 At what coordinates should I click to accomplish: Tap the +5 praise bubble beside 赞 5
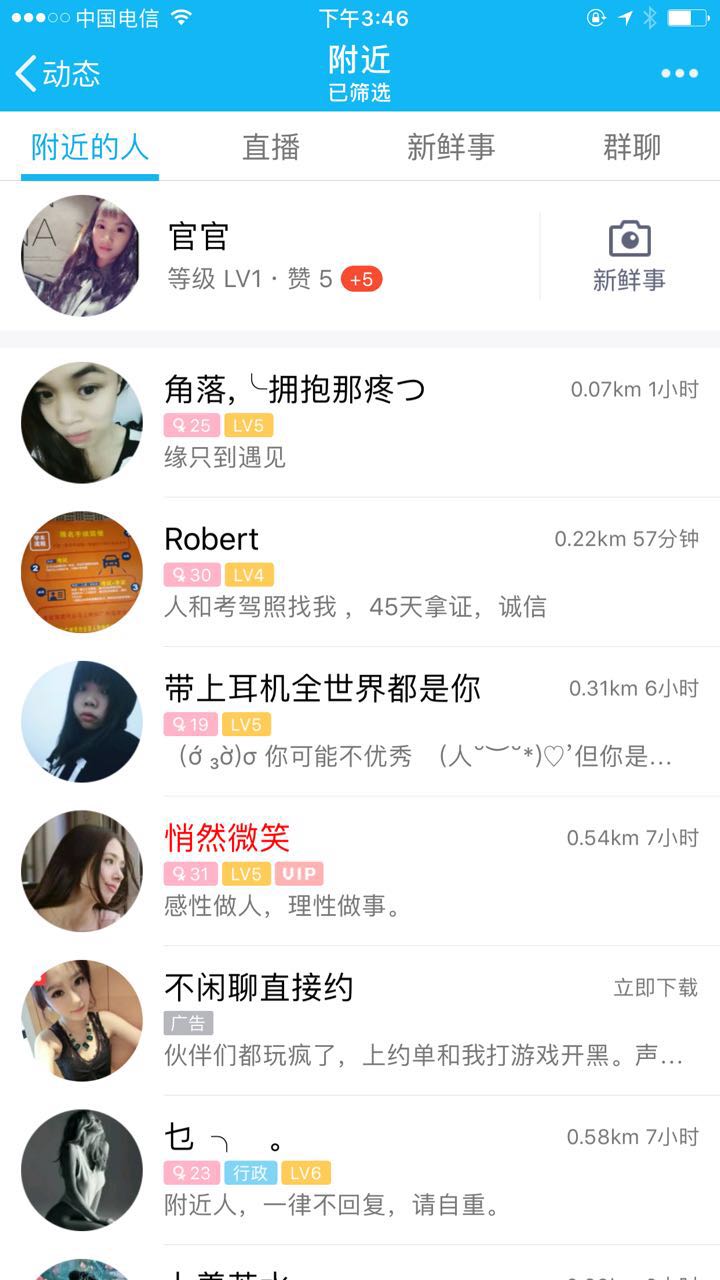pyautogui.click(x=361, y=279)
